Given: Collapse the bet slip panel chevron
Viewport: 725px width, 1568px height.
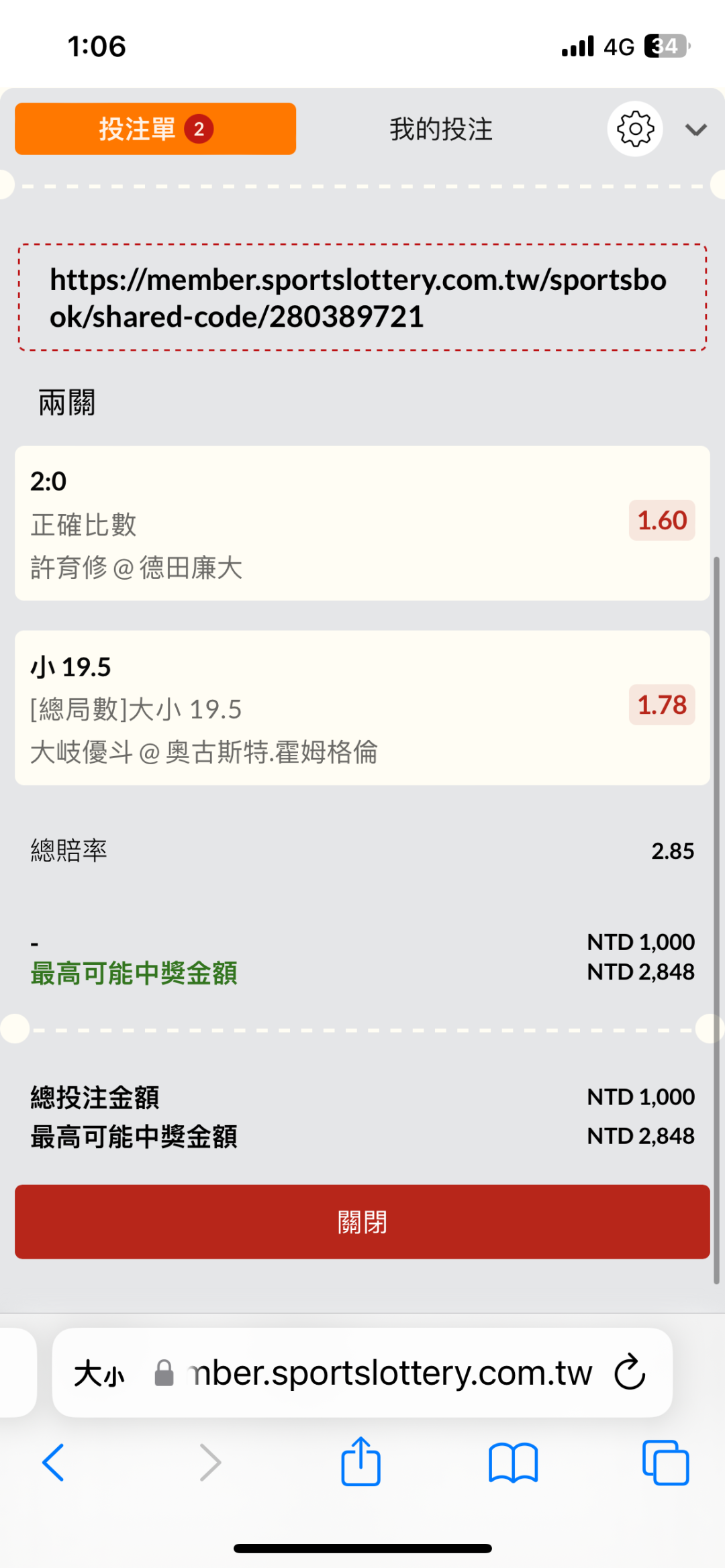Looking at the screenshot, I should click(696, 129).
